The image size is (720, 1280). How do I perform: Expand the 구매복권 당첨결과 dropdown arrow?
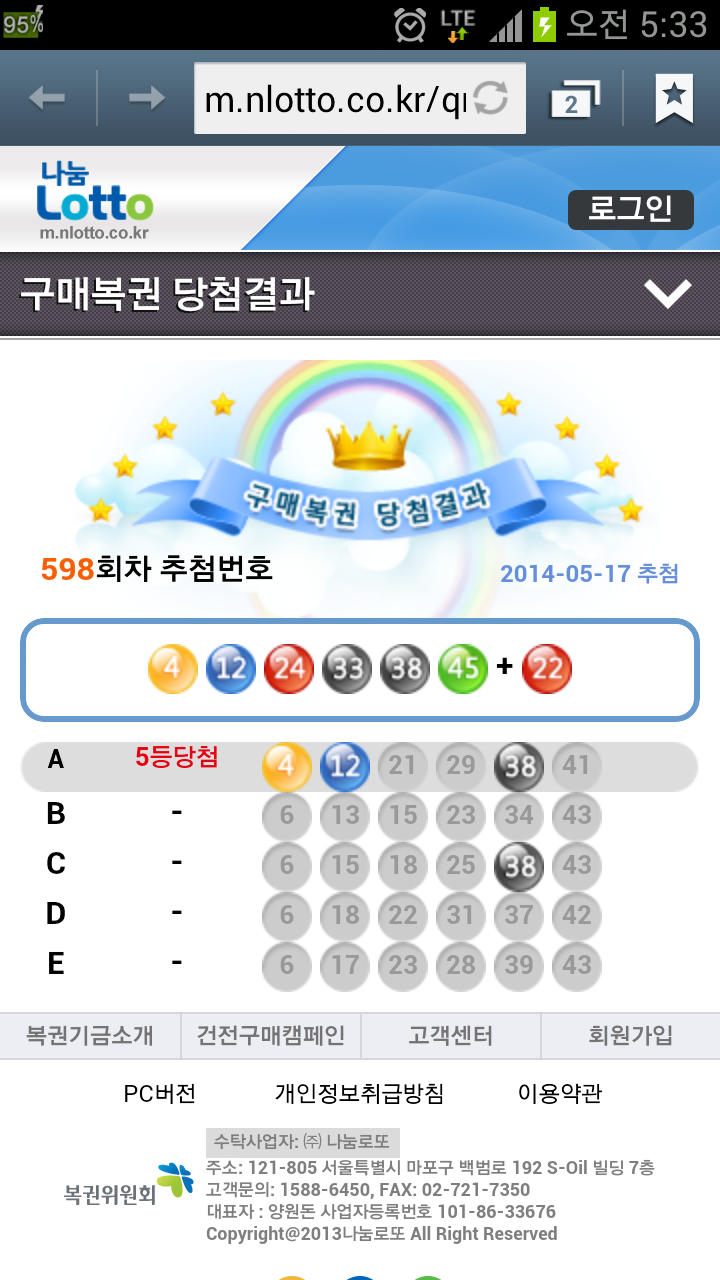click(x=667, y=294)
